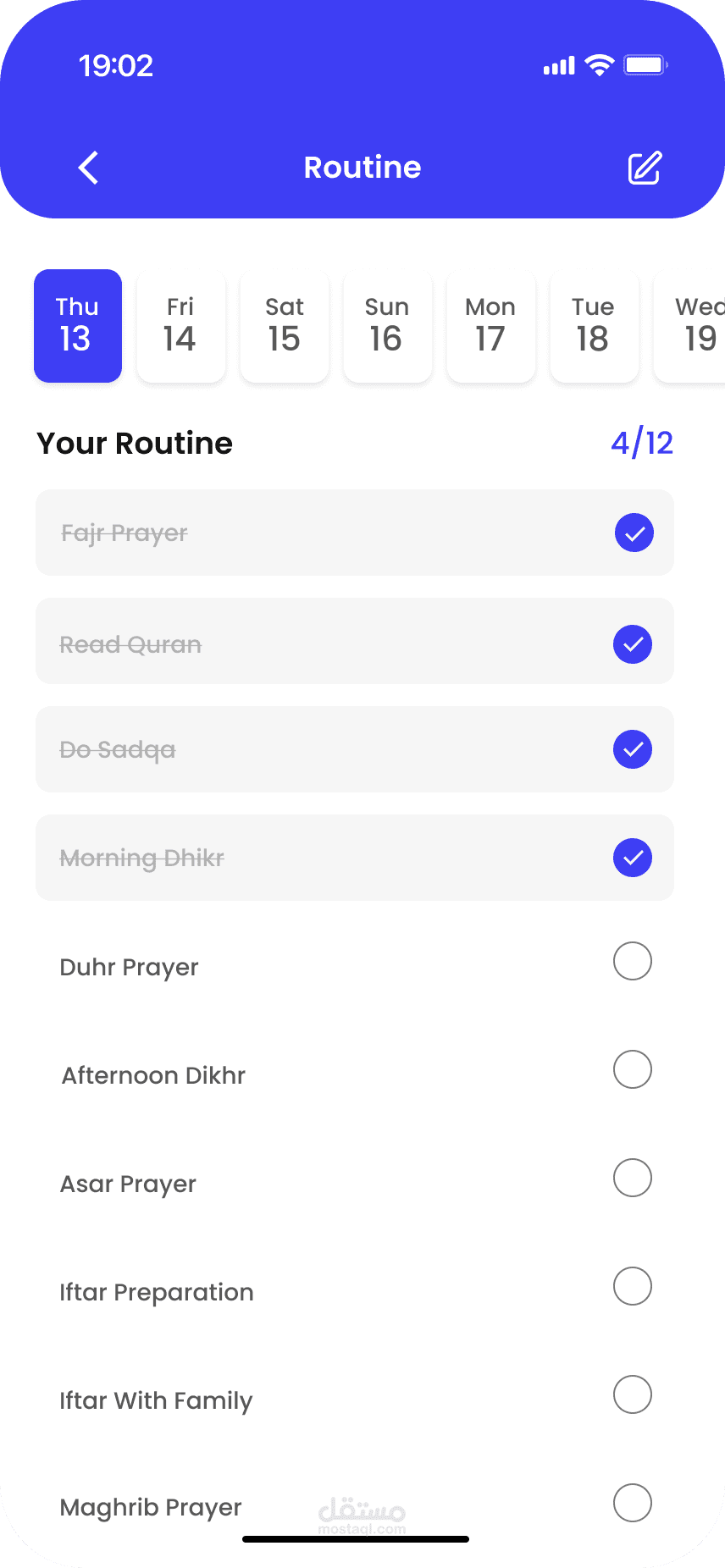Switch to Fri 14
725x1568 pixels.
(181, 326)
